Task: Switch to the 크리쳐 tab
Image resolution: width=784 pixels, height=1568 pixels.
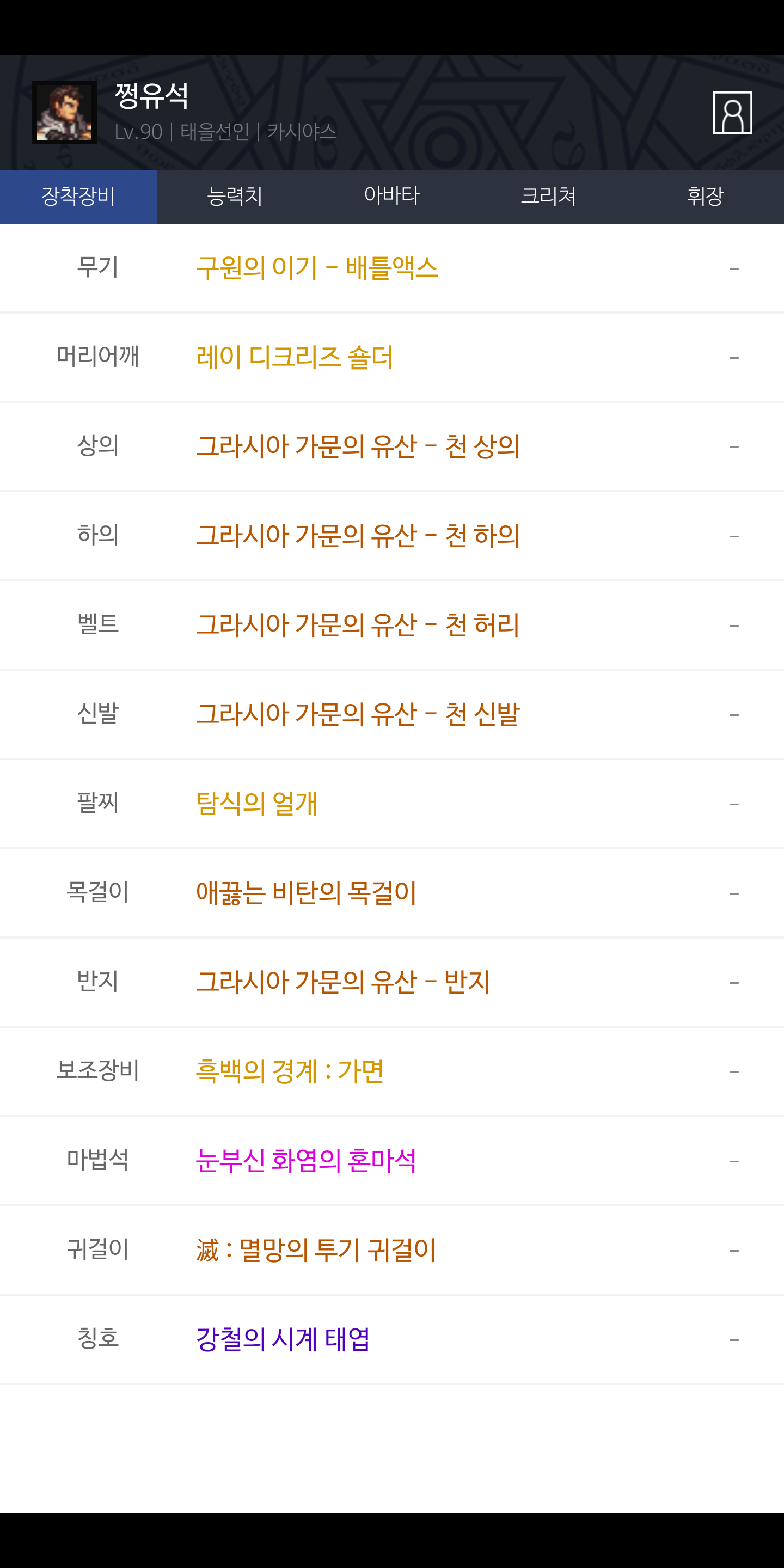Action: coord(548,197)
